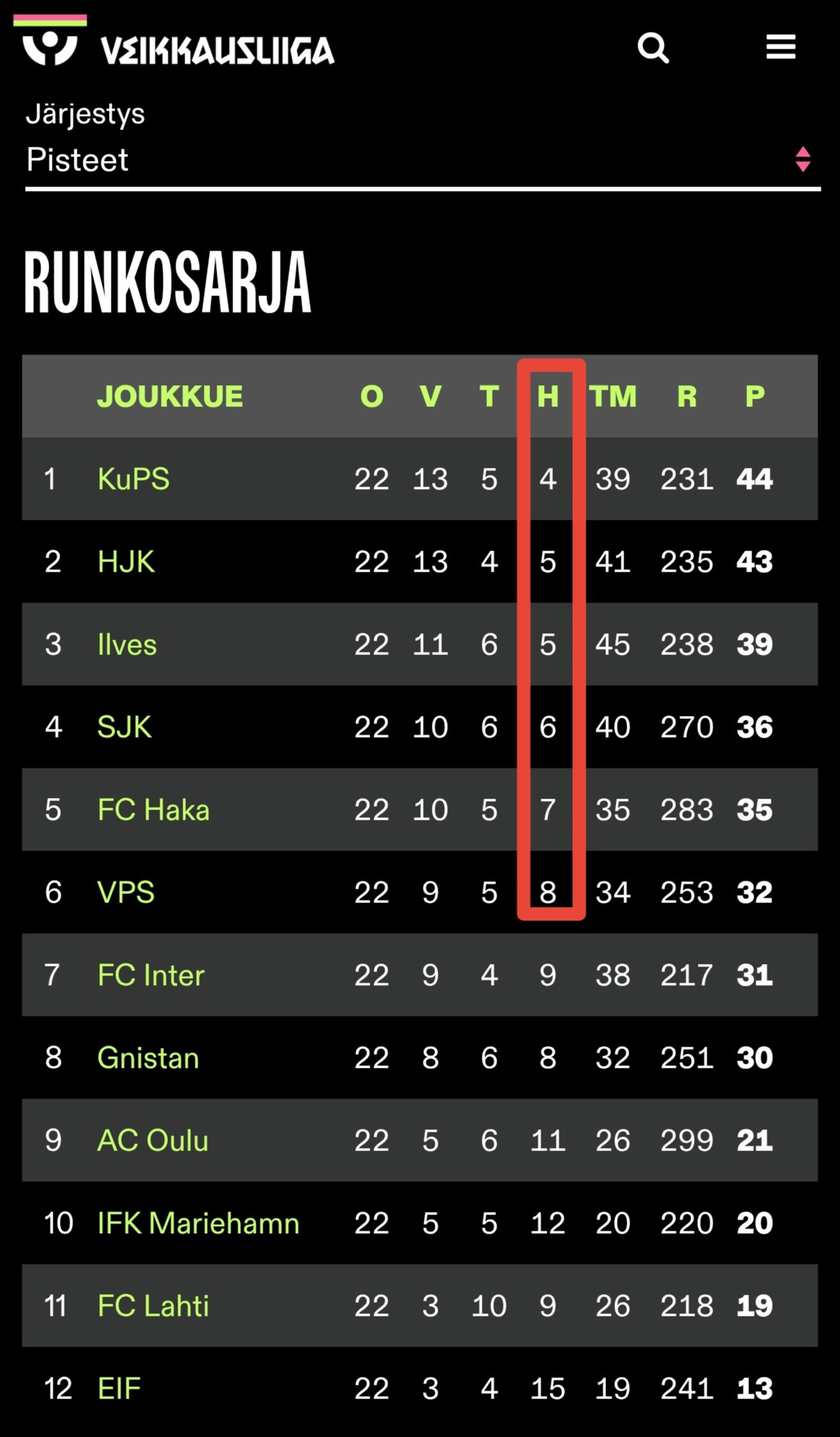Open the KuPS team page

(133, 479)
